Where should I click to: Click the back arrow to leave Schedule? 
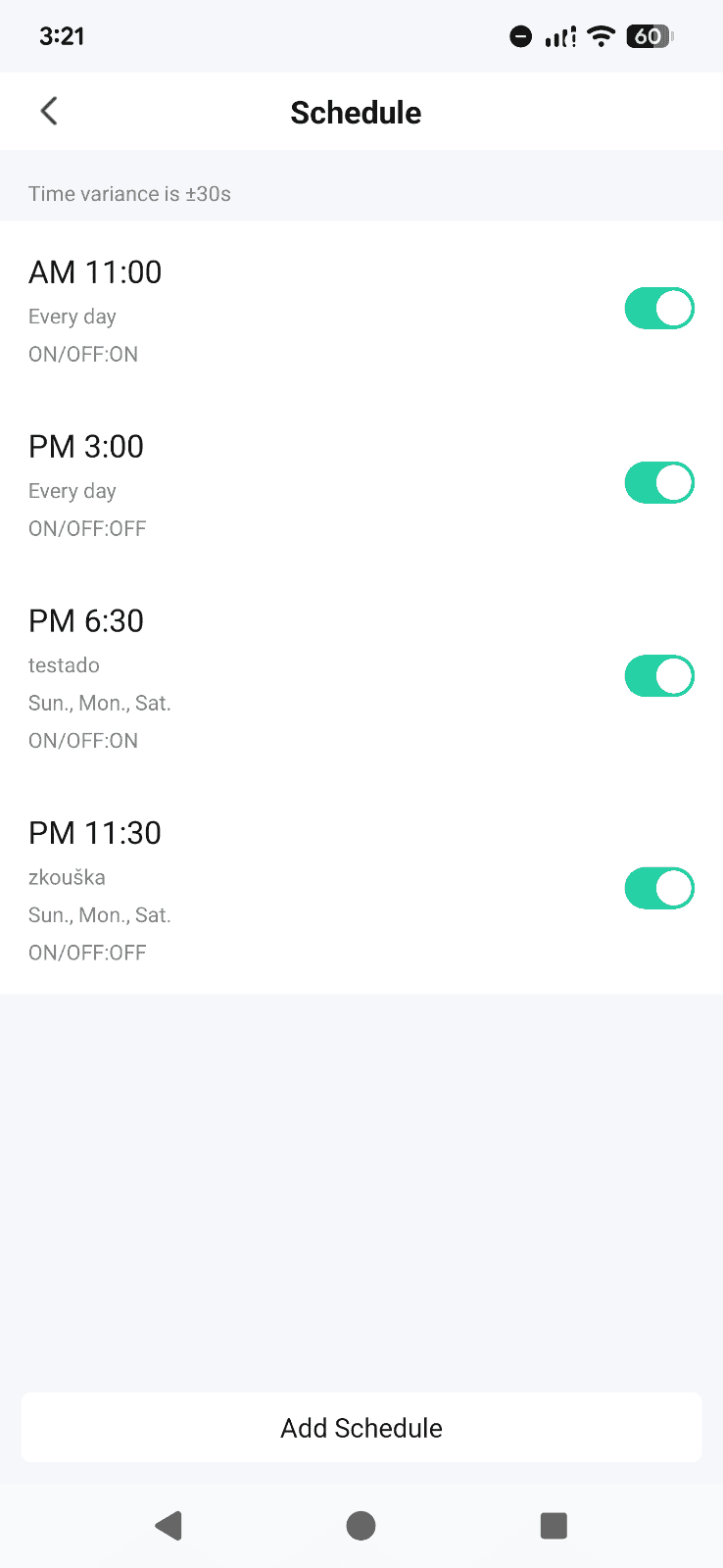49,111
